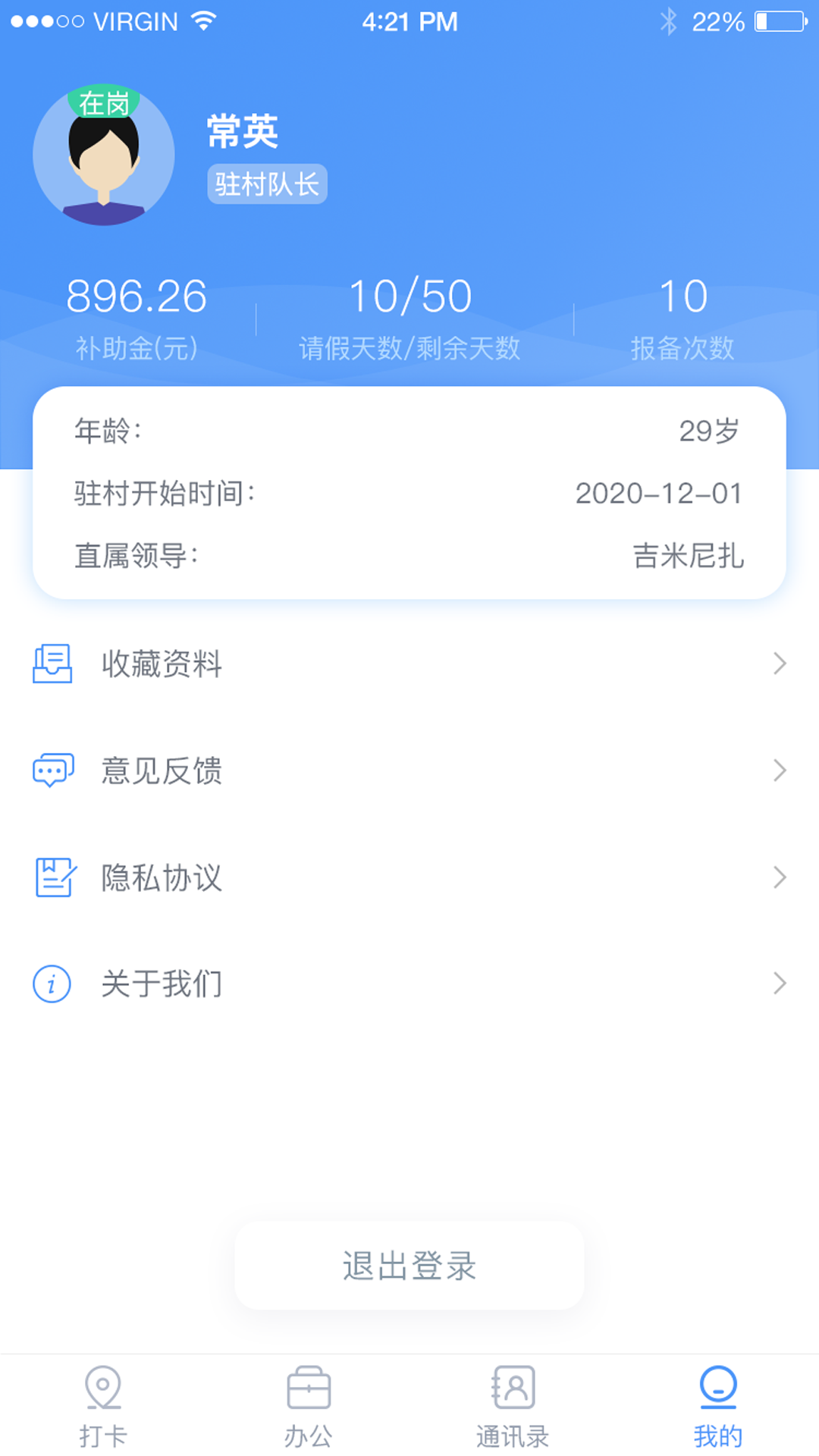
Task: Switch to the 办公 tab
Action: pyautogui.click(x=308, y=1406)
